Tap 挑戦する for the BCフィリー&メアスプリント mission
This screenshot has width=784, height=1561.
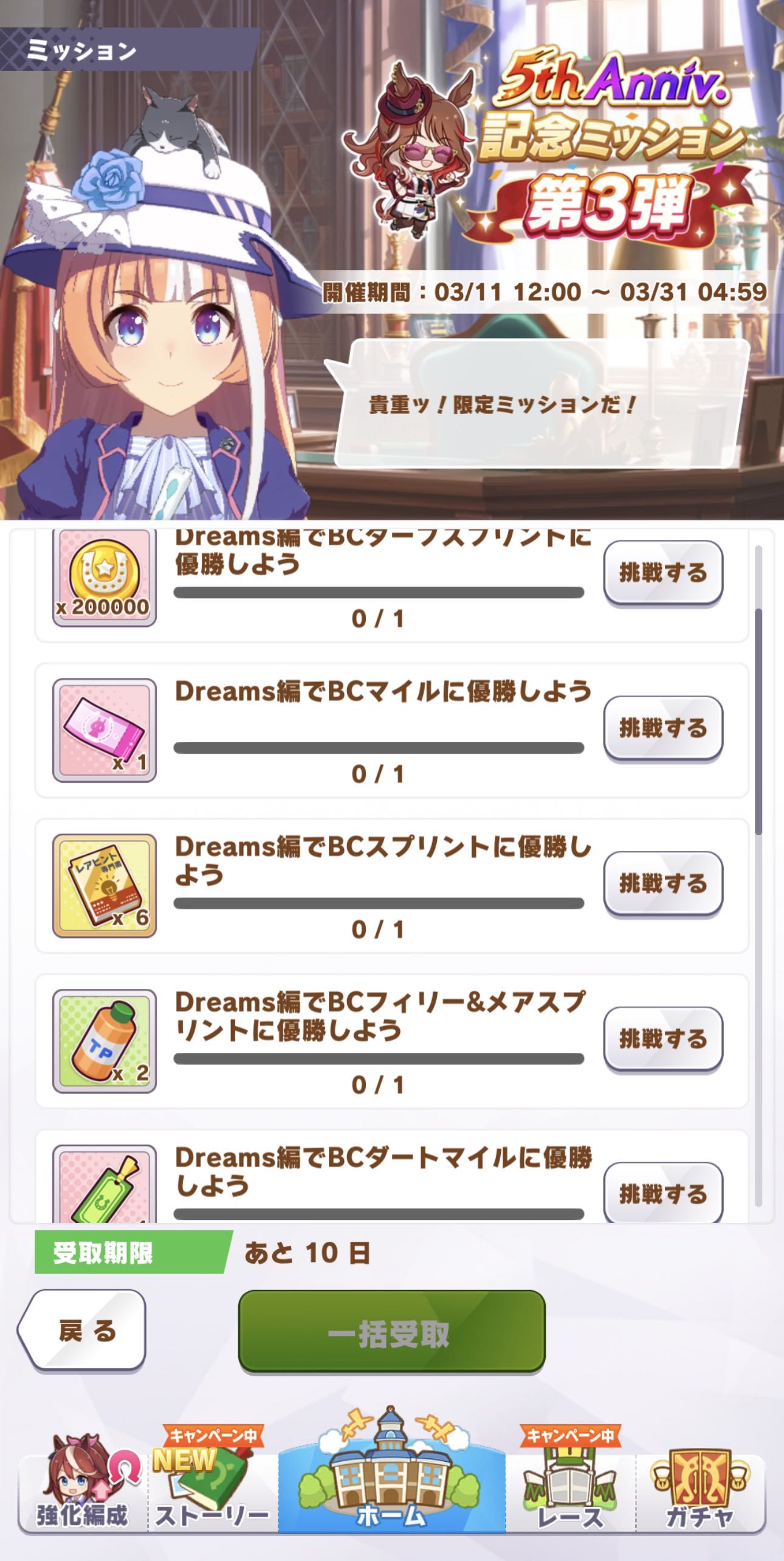pyautogui.click(x=662, y=1039)
